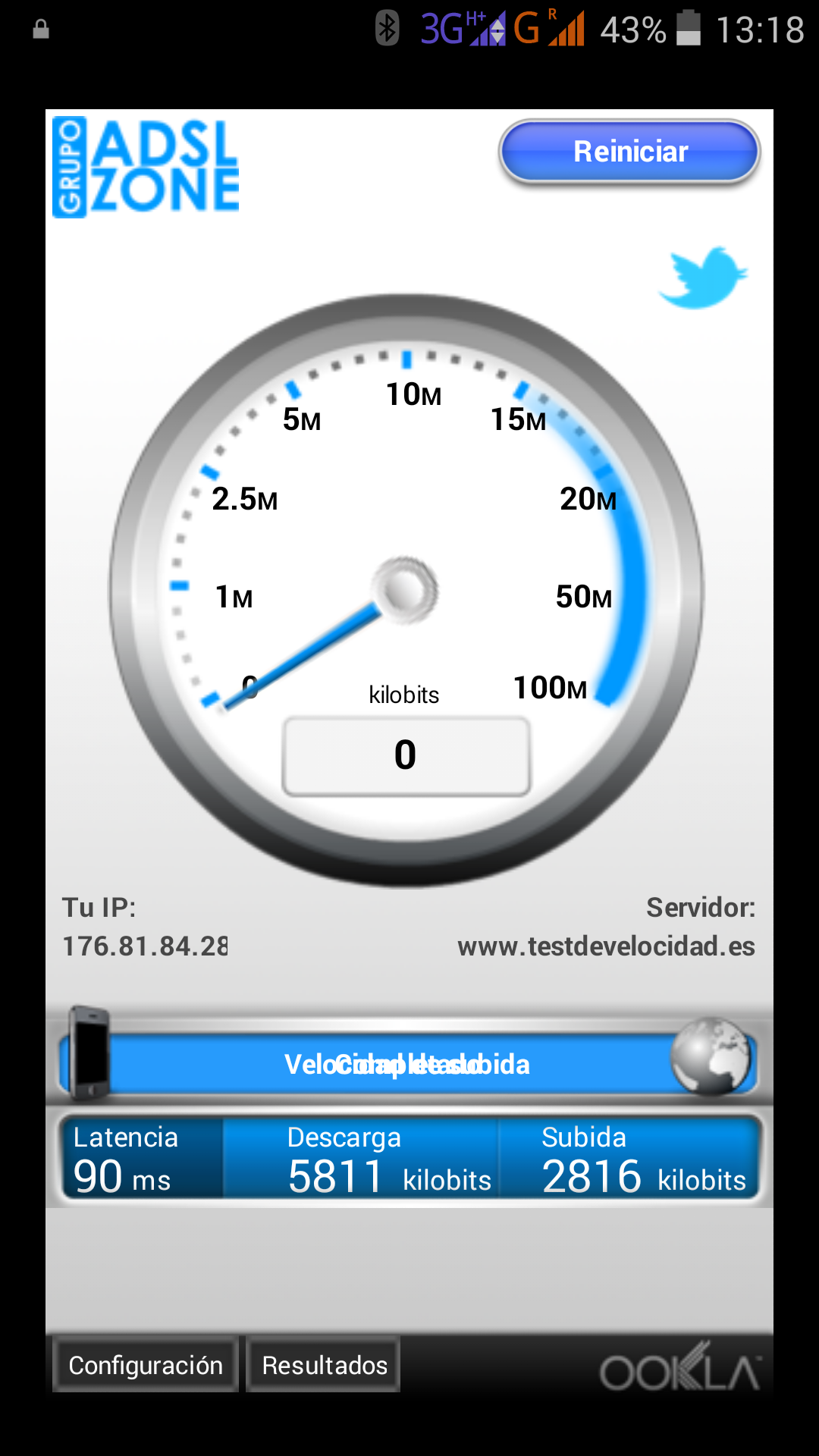Share results via the Twitter bird
Image resolution: width=819 pixels, height=1456 pixels.
point(703,277)
